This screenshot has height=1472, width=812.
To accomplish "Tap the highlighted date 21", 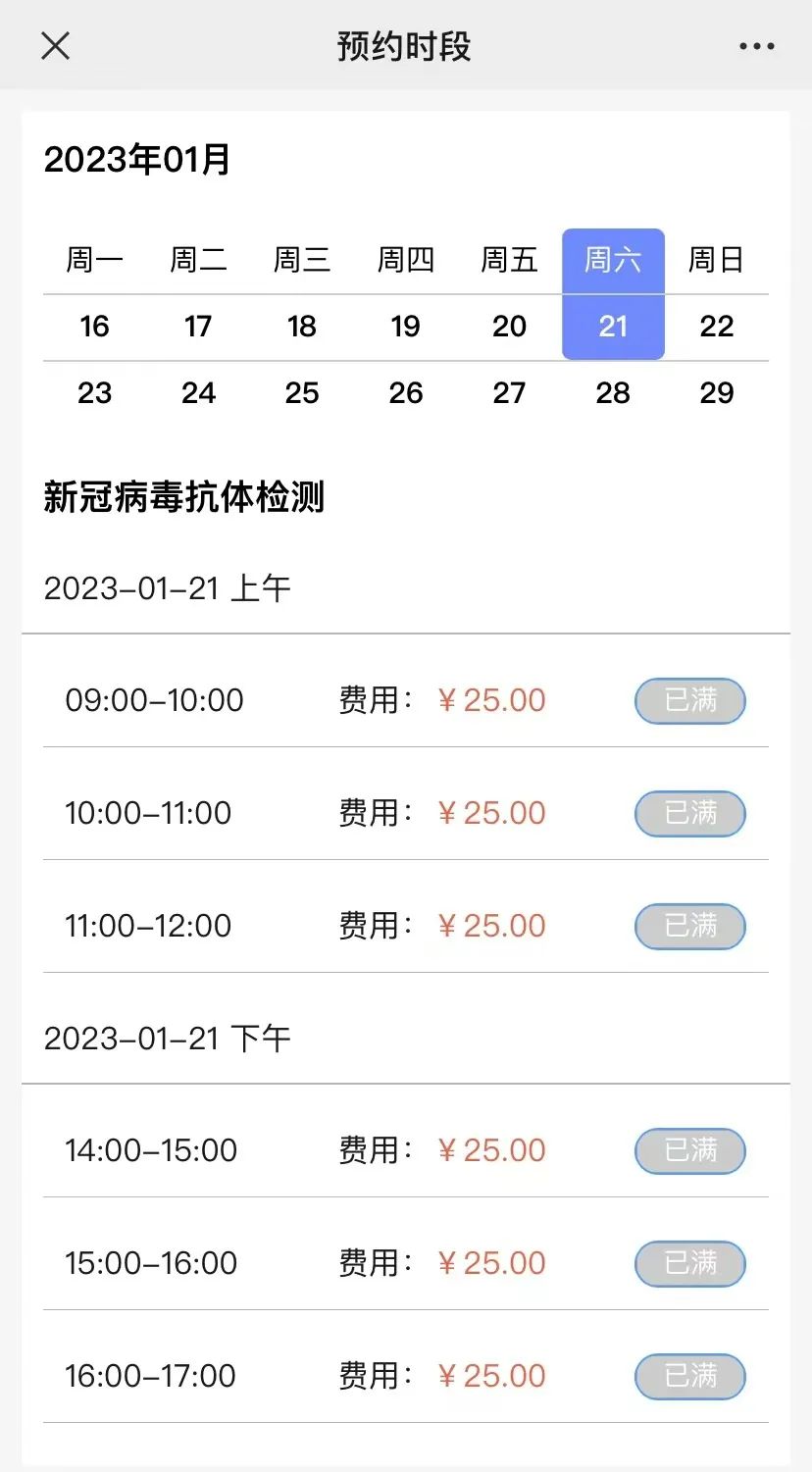I will [x=613, y=327].
